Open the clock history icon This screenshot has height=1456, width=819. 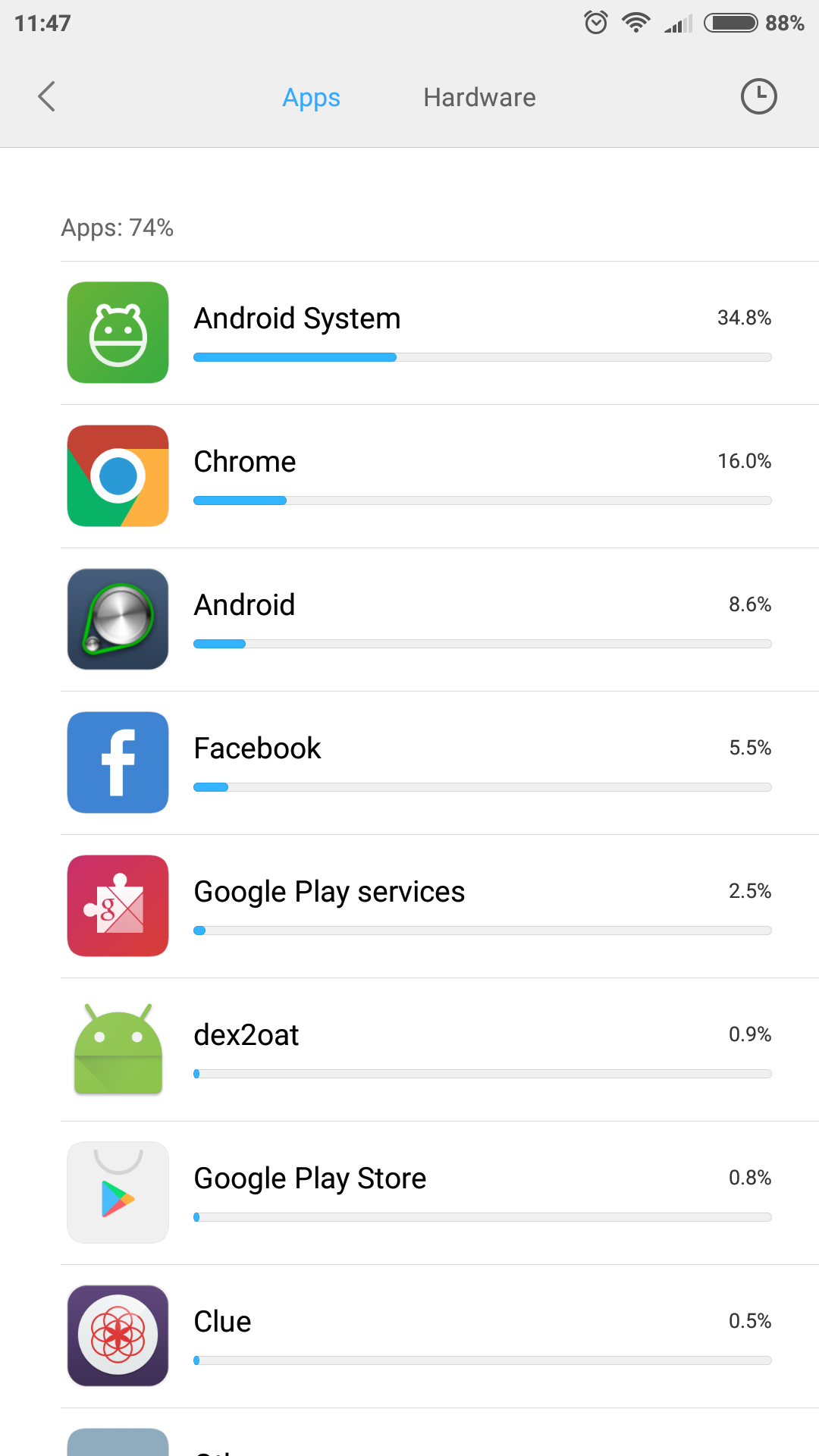pyautogui.click(x=758, y=97)
